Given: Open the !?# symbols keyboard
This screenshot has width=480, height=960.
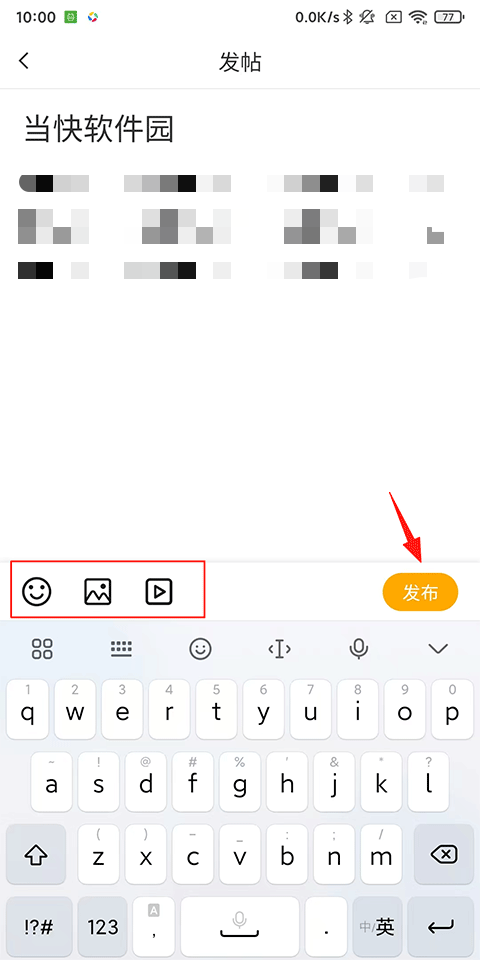Looking at the screenshot, I should tap(39, 927).
